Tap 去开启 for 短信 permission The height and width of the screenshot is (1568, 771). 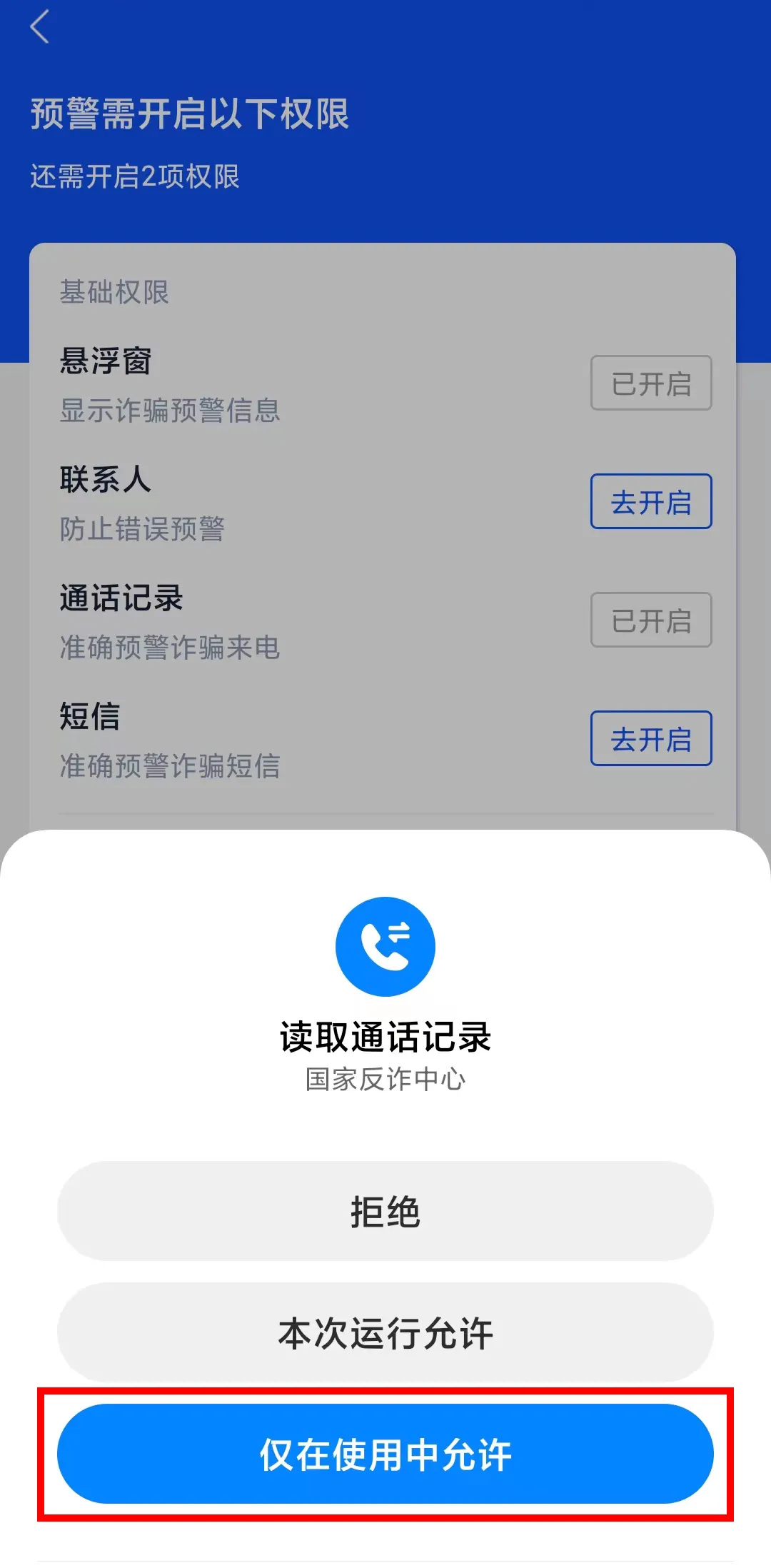(x=650, y=738)
